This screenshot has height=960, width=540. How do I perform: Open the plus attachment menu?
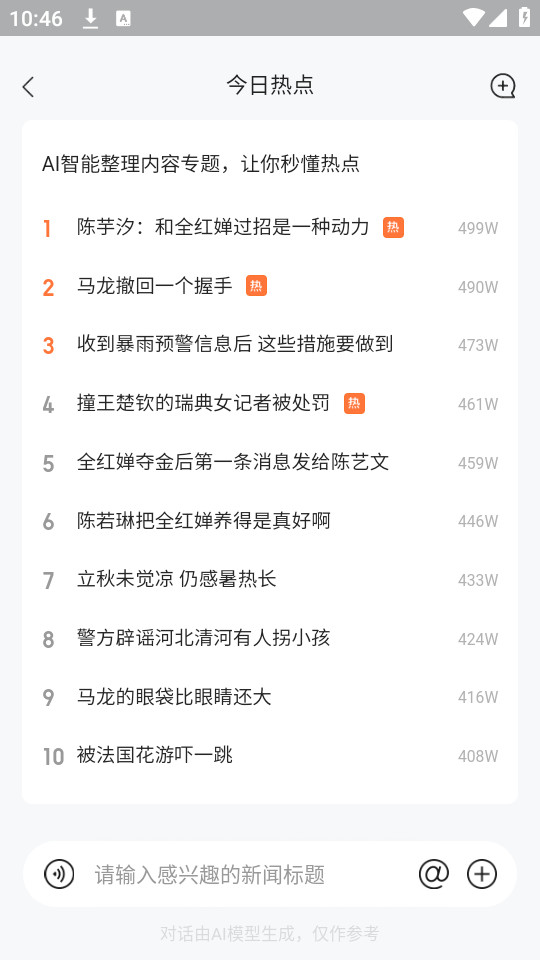(482, 874)
